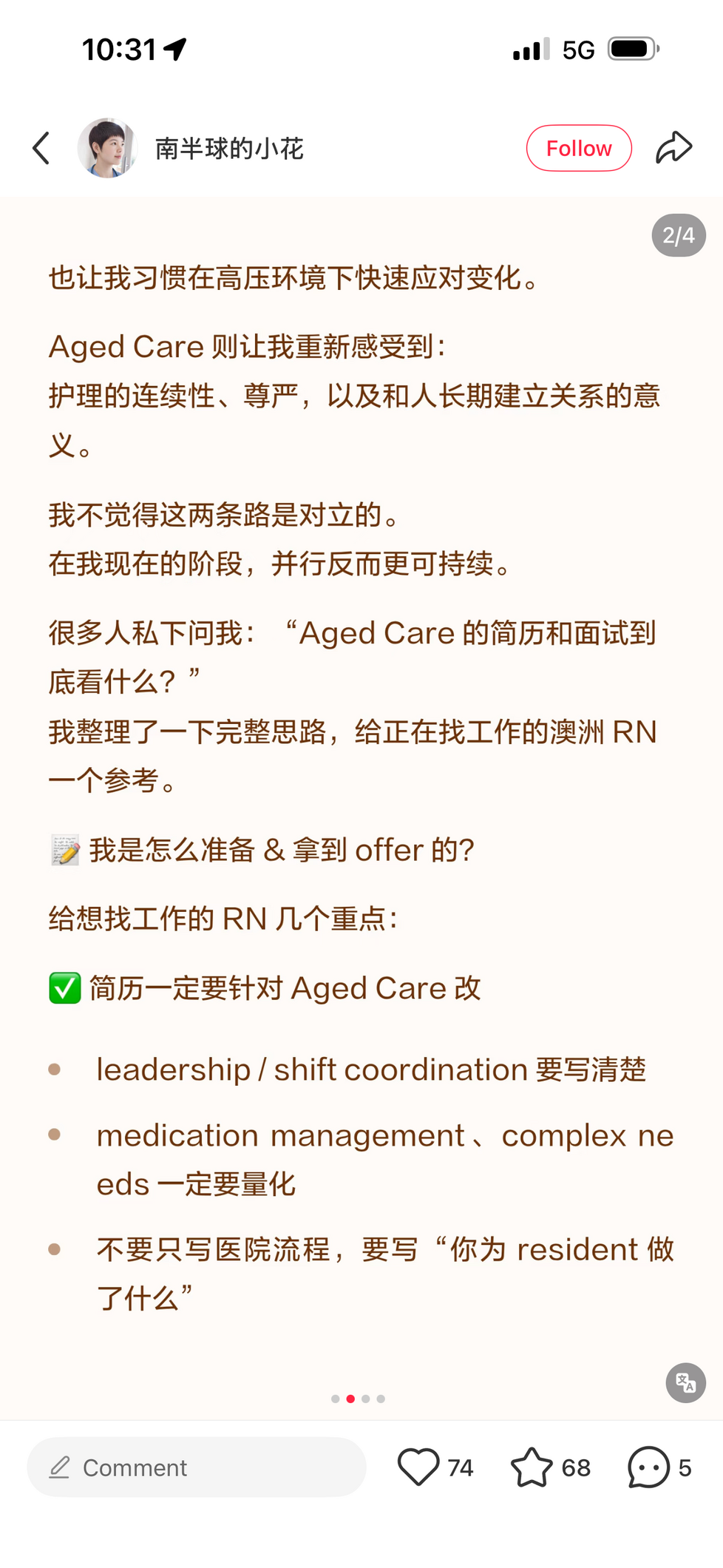The width and height of the screenshot is (723, 1568).
Task: Go back using the arrow at top left
Action: click(x=41, y=148)
